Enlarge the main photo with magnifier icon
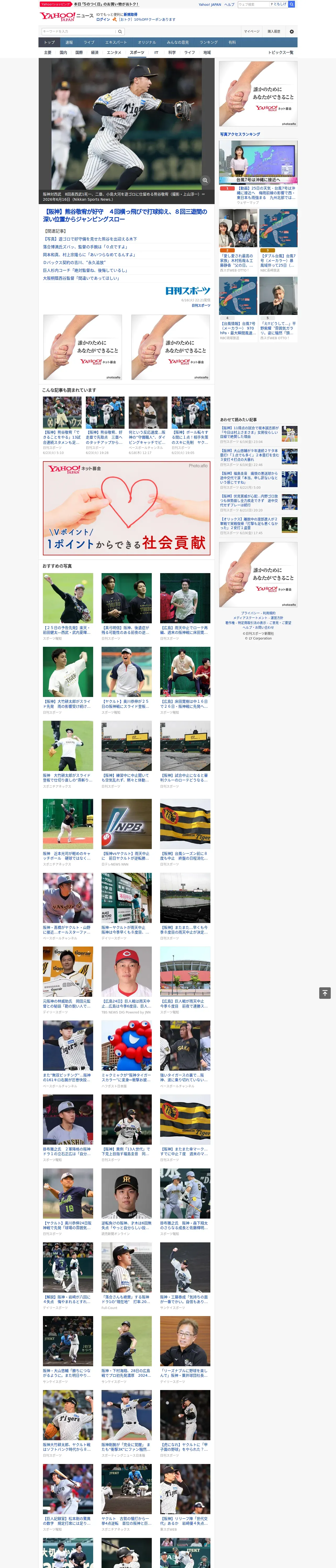 [x=205, y=180]
